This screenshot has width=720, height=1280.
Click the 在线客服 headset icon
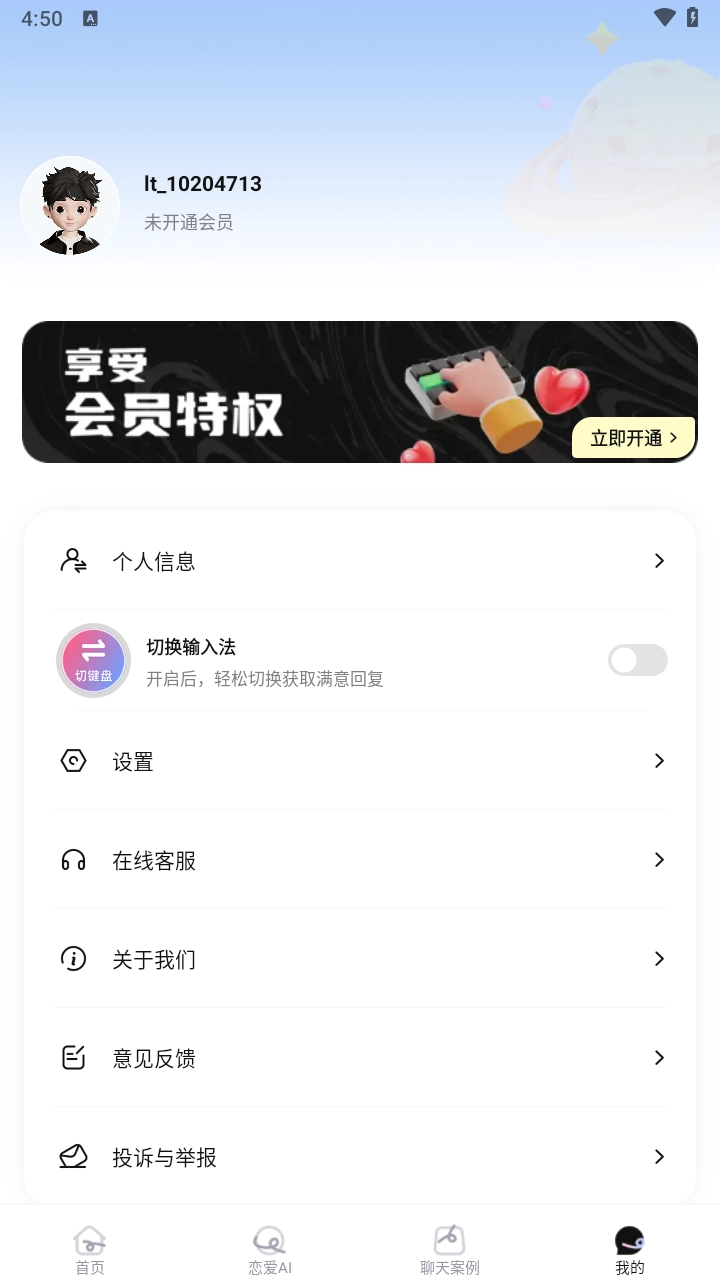click(72, 860)
